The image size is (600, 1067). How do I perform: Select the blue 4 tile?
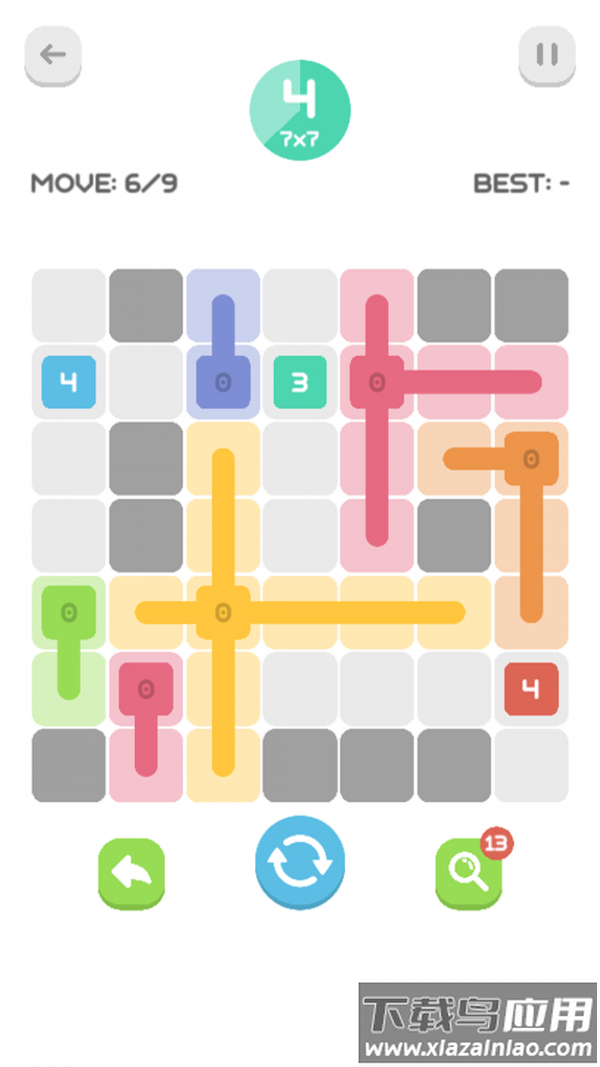pyautogui.click(x=68, y=381)
